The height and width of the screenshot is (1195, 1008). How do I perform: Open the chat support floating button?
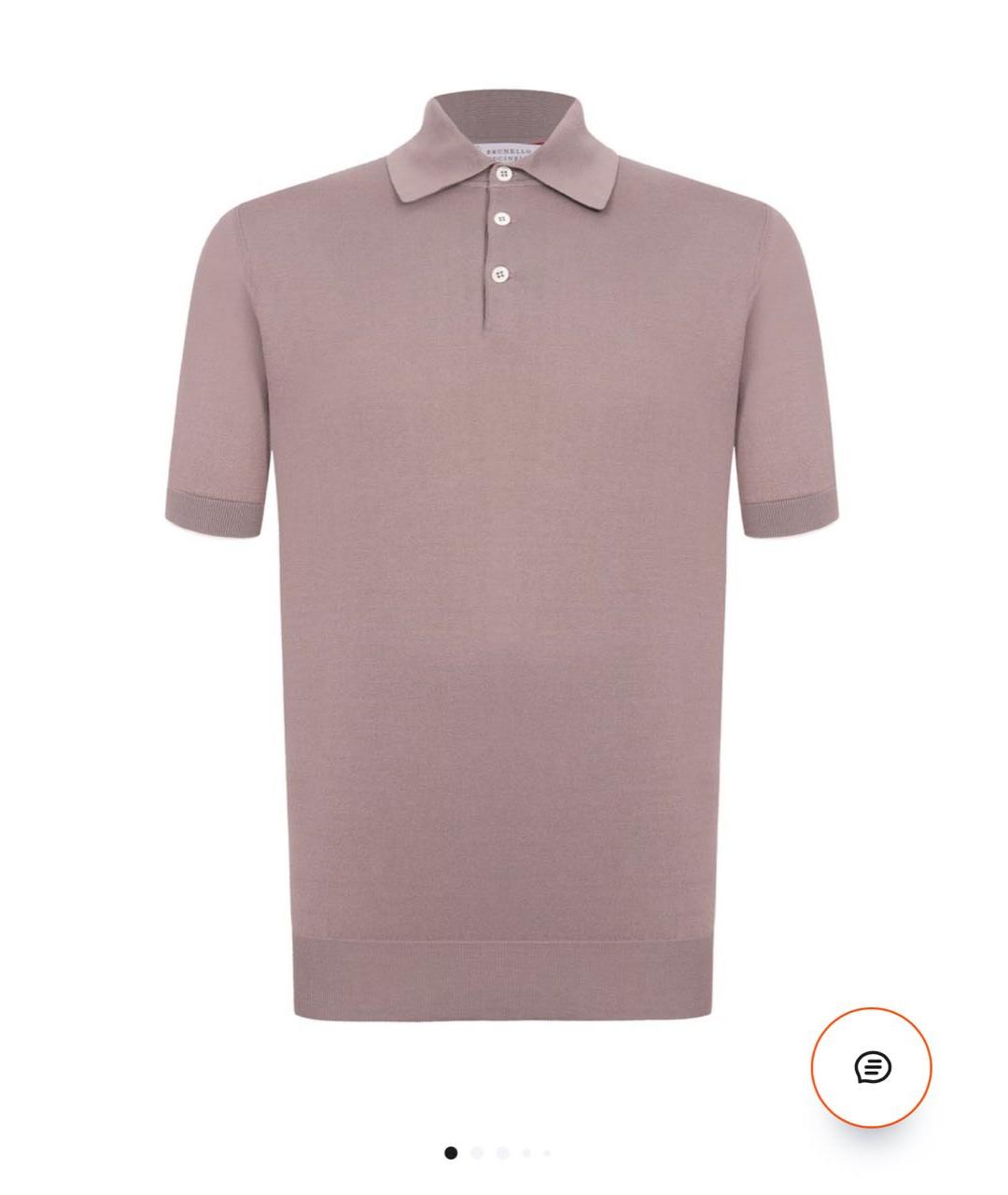871,1067
